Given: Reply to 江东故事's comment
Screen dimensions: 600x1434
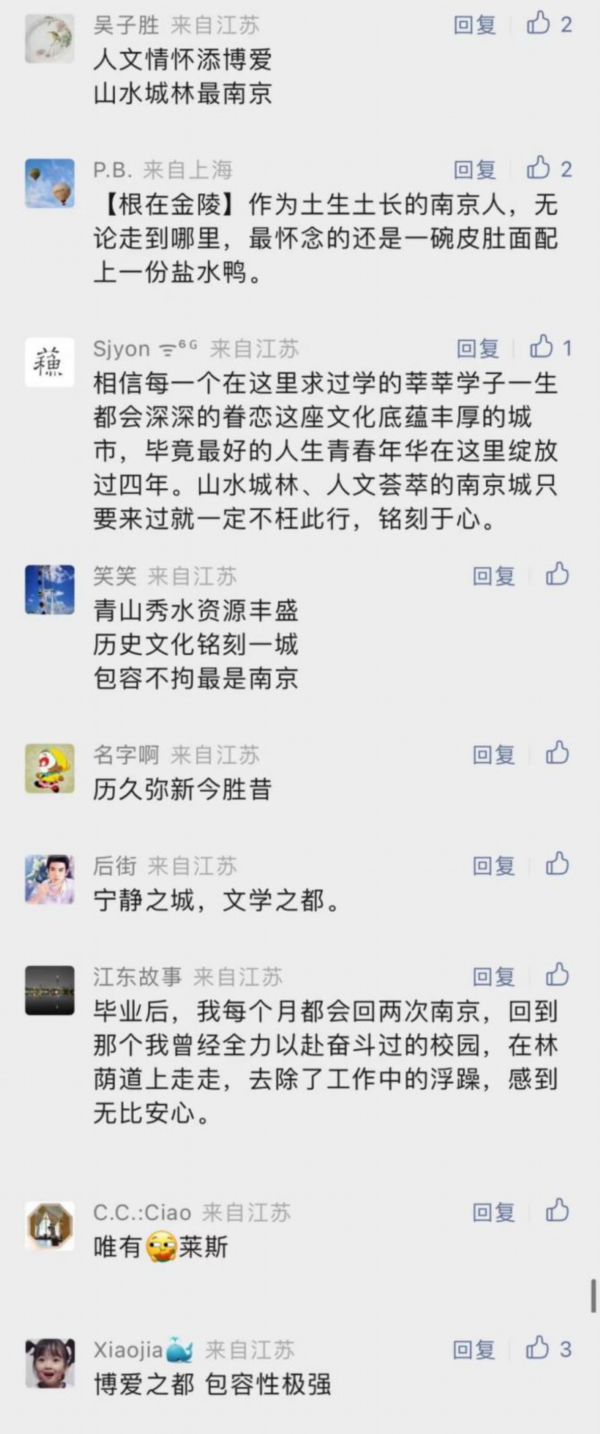Looking at the screenshot, I should click(x=494, y=976).
